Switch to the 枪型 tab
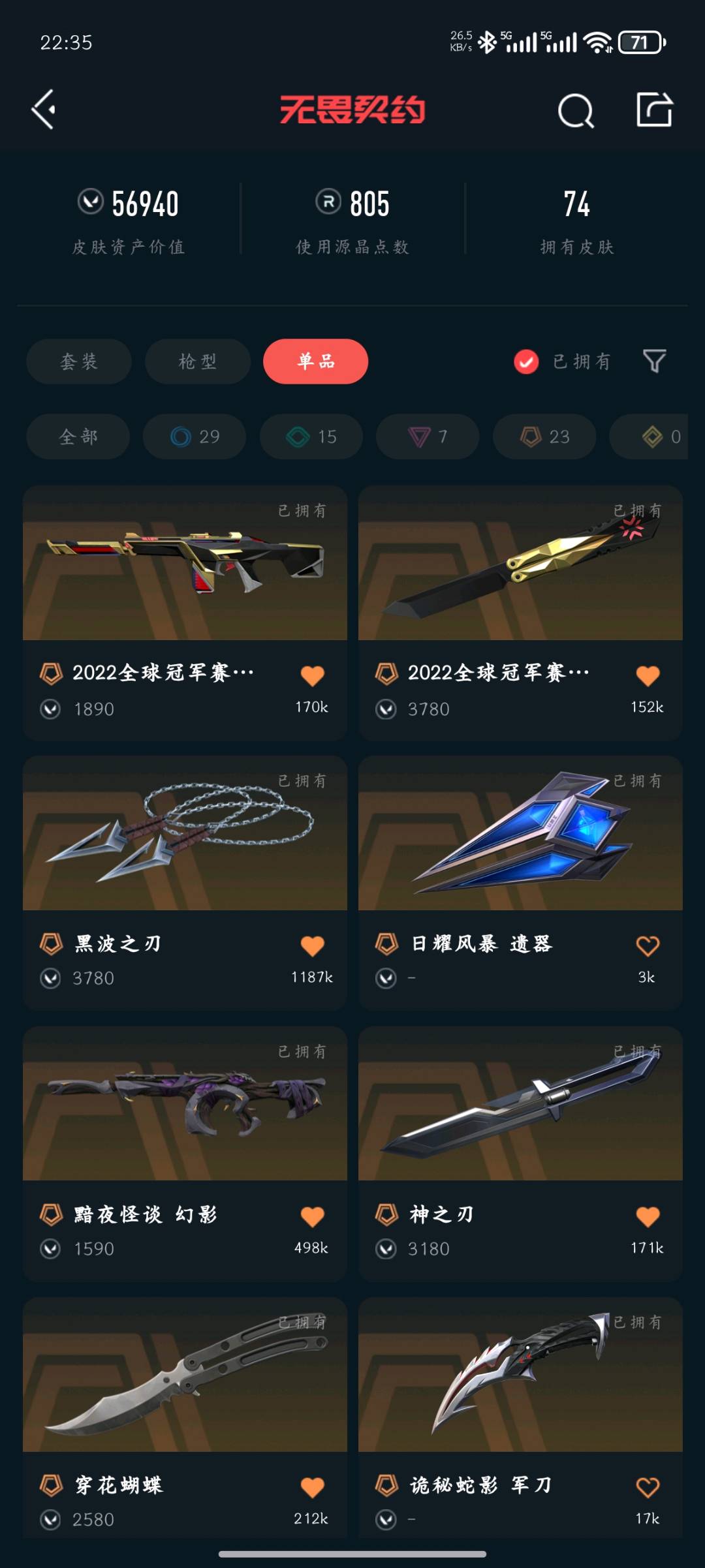 [x=197, y=361]
